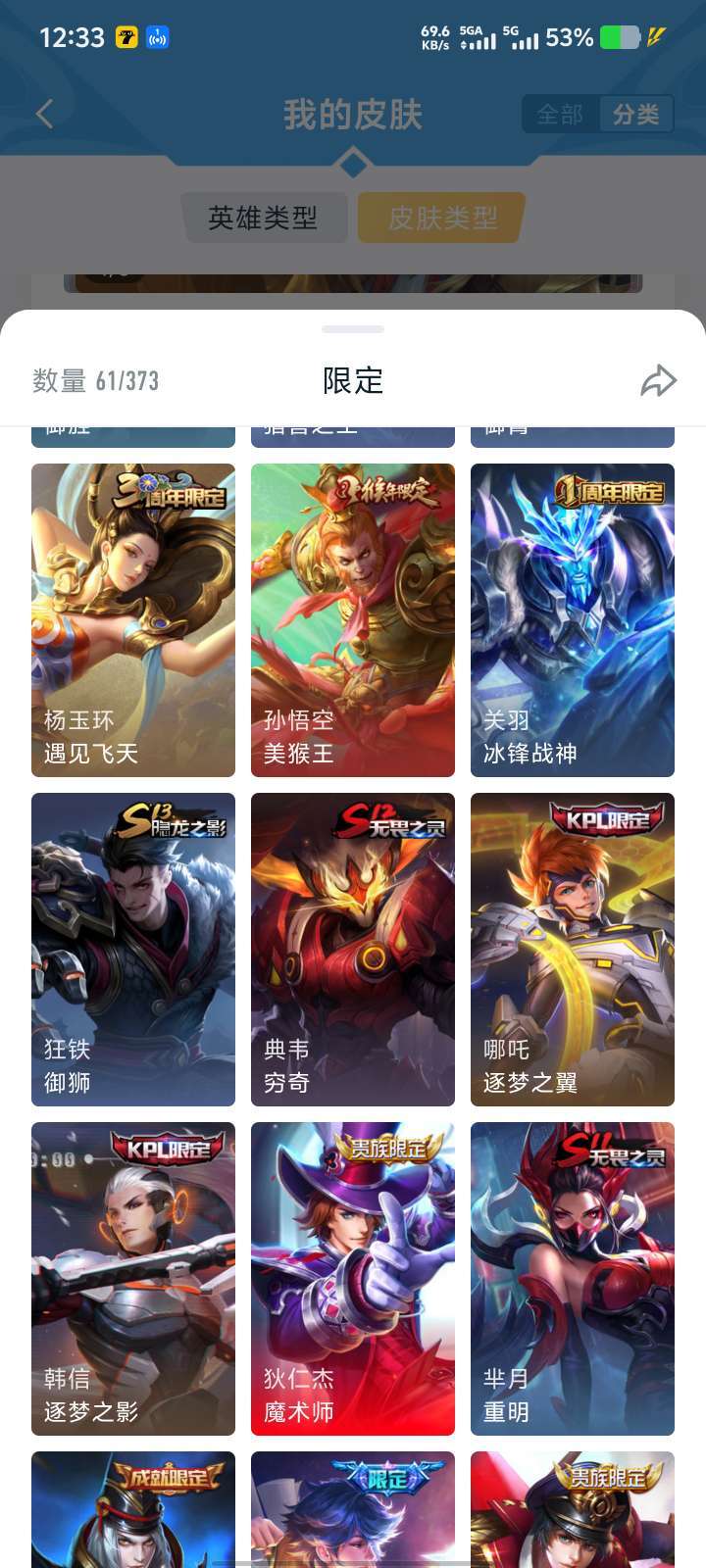This screenshot has width=706, height=1568.
Task: Select the 皮肤类型 tab
Action: click(442, 218)
